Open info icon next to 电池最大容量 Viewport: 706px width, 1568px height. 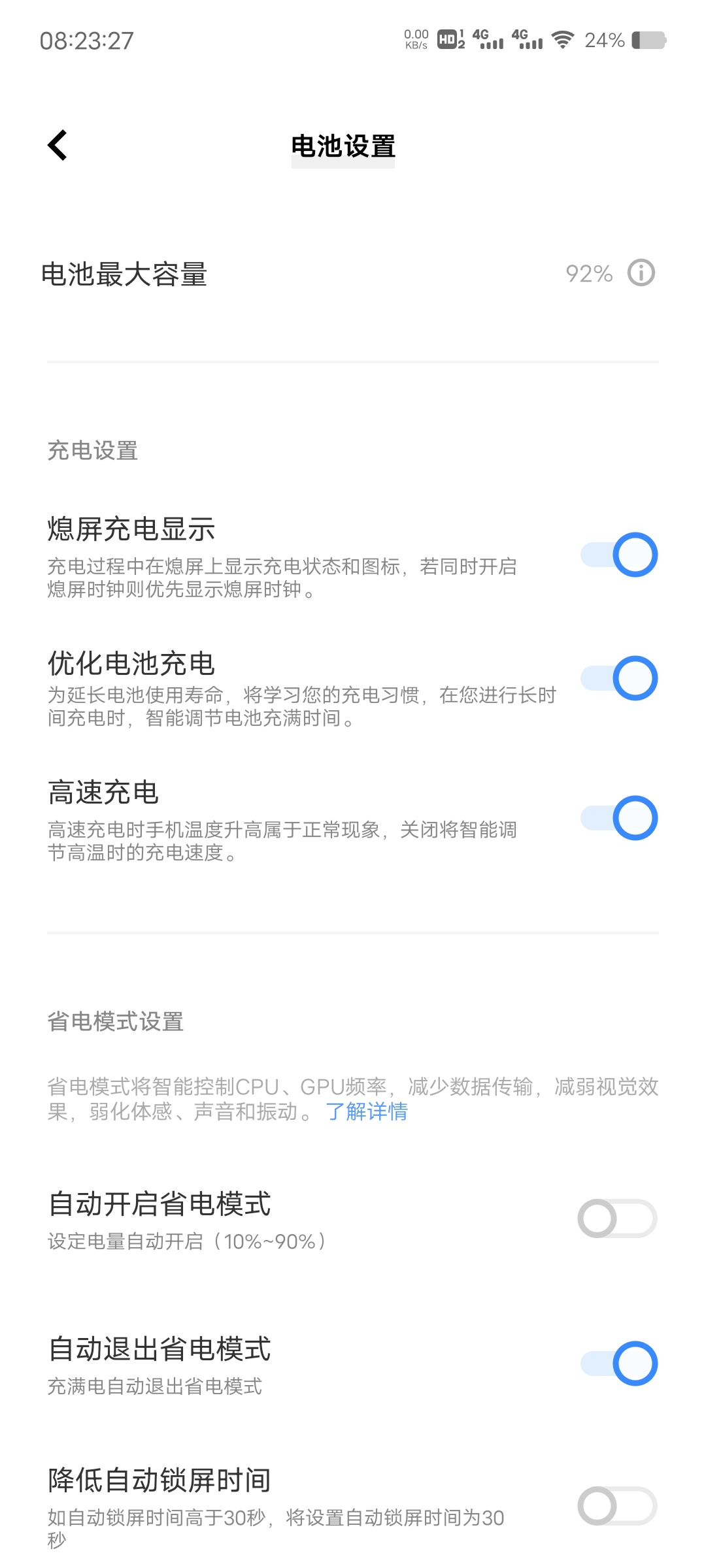[641, 273]
